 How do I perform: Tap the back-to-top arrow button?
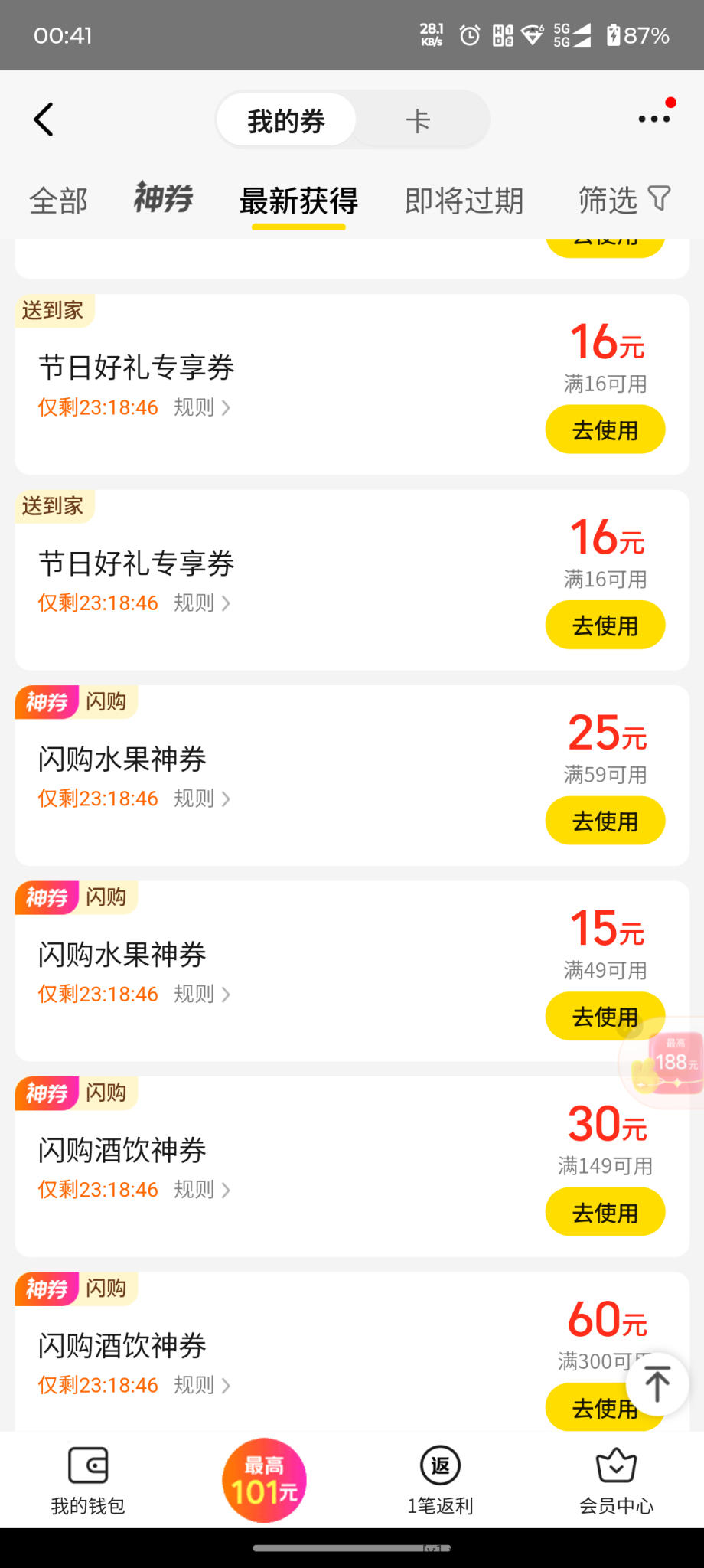pyautogui.click(x=657, y=1383)
